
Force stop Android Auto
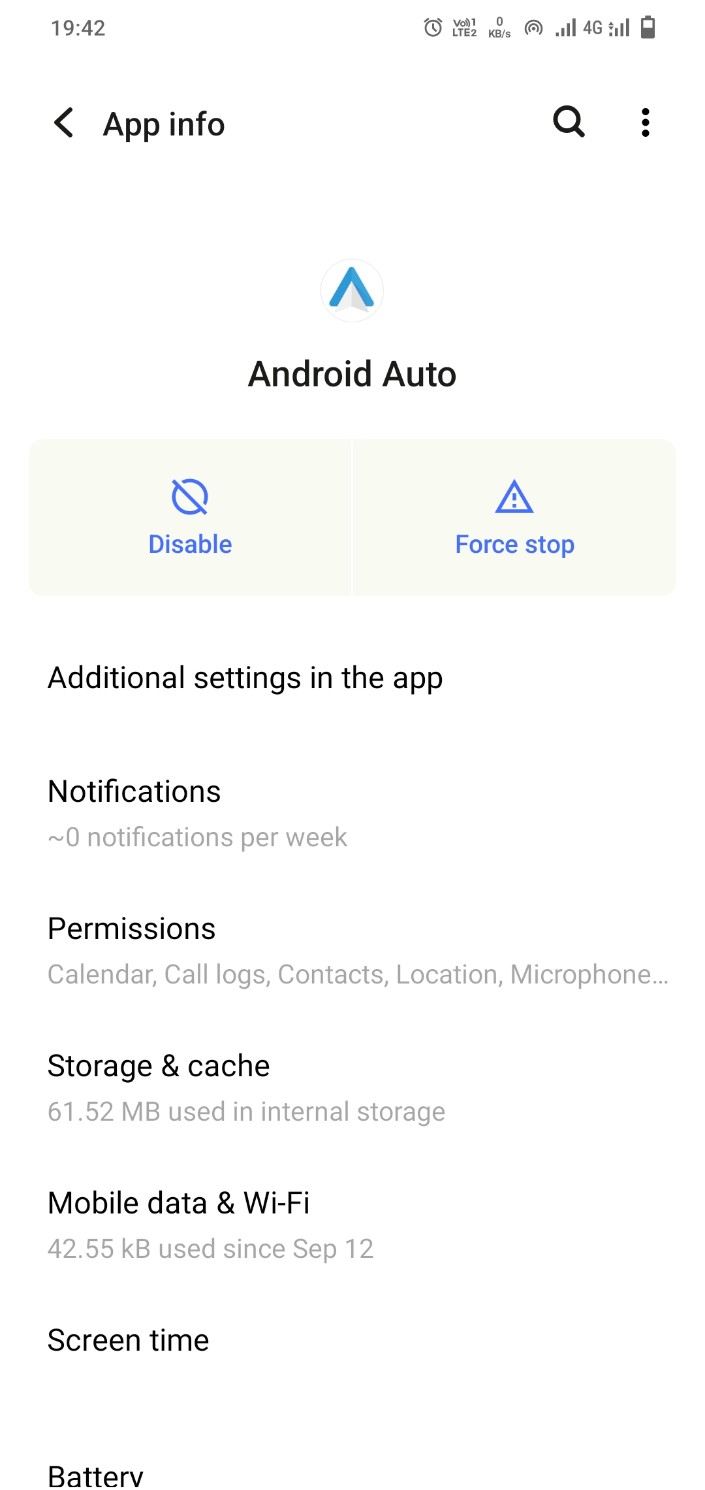[x=514, y=518]
